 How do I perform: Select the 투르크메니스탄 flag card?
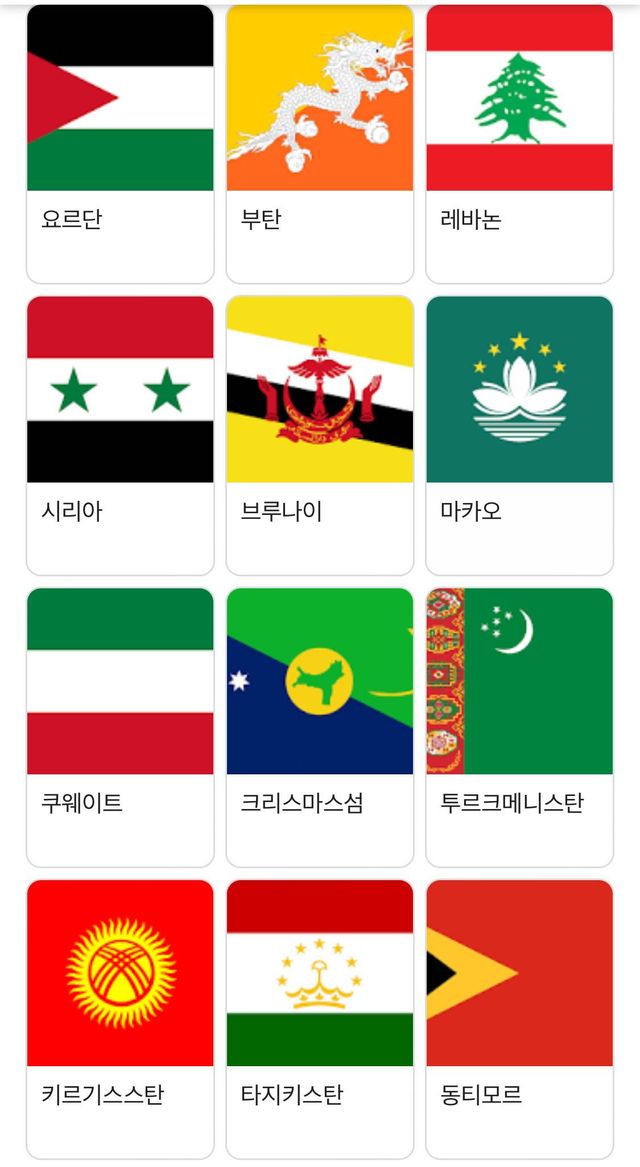tap(519, 727)
